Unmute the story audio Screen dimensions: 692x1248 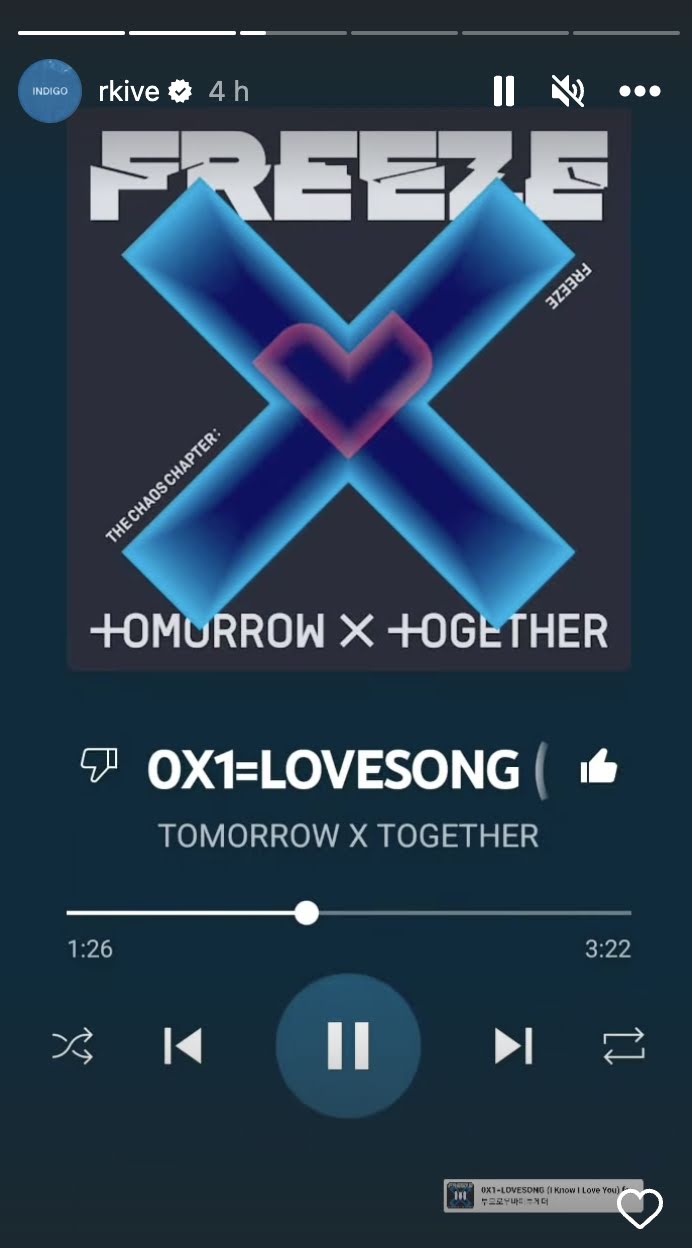point(568,92)
